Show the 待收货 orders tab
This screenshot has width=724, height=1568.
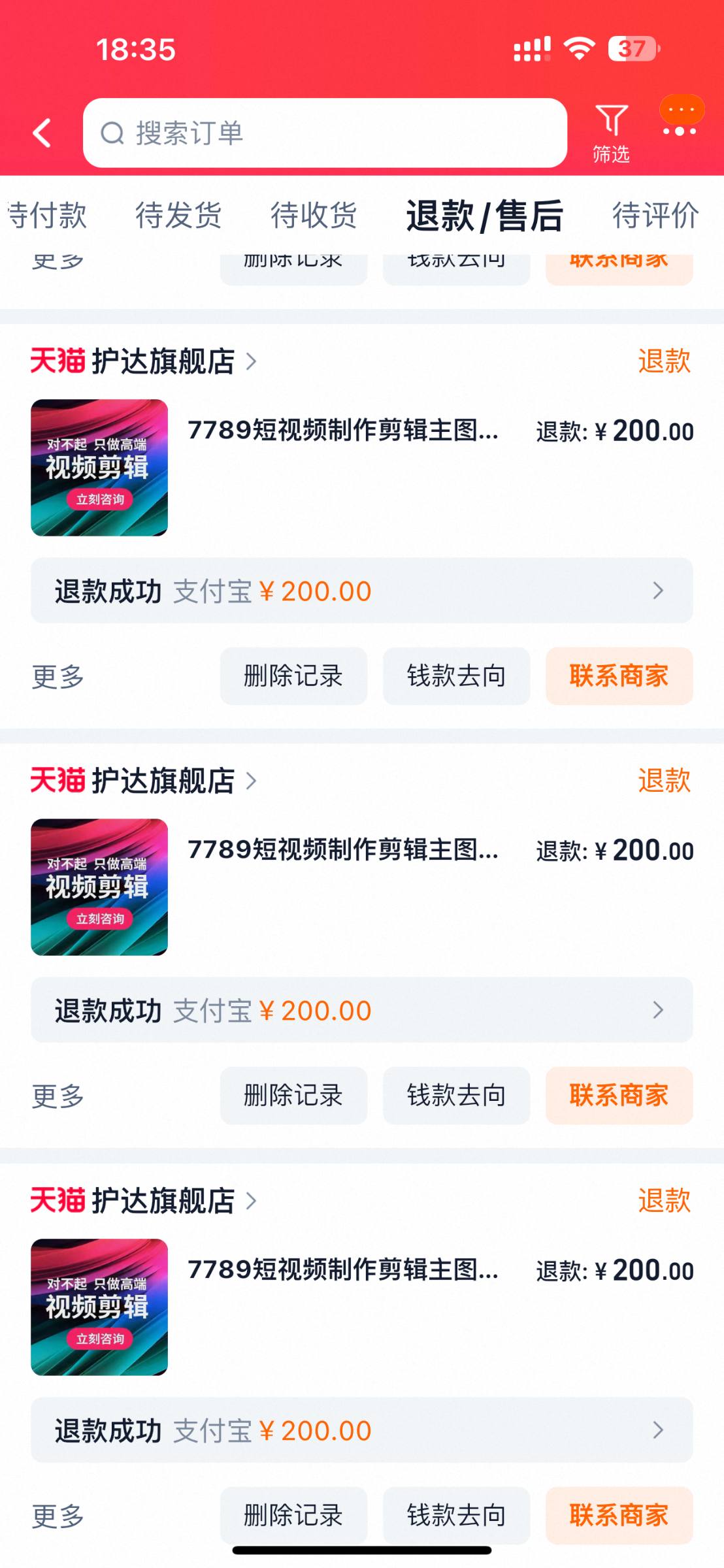coord(314,216)
